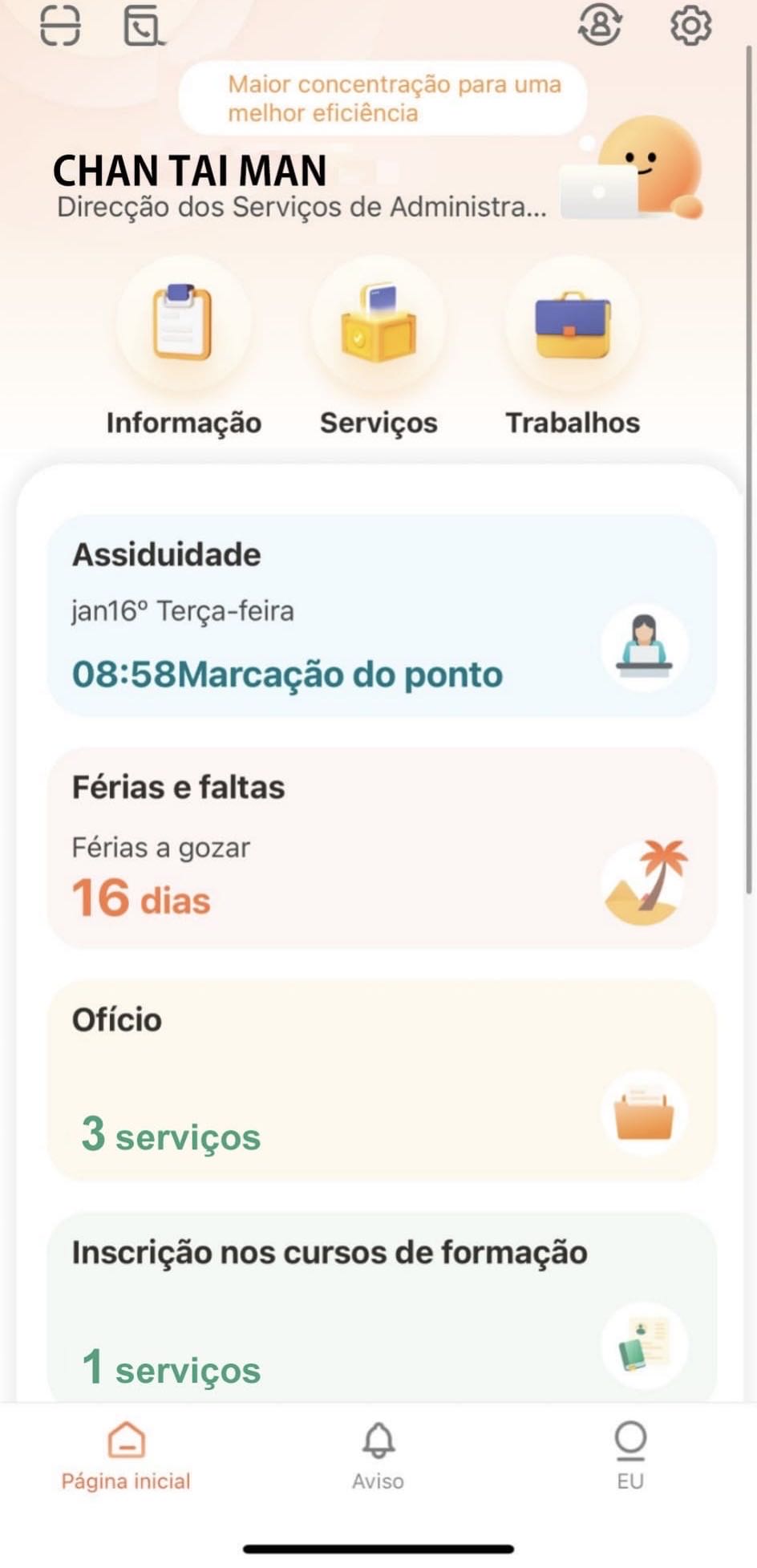Open the scan icon in the top bar
This screenshot has width=757, height=1568.
60,26
